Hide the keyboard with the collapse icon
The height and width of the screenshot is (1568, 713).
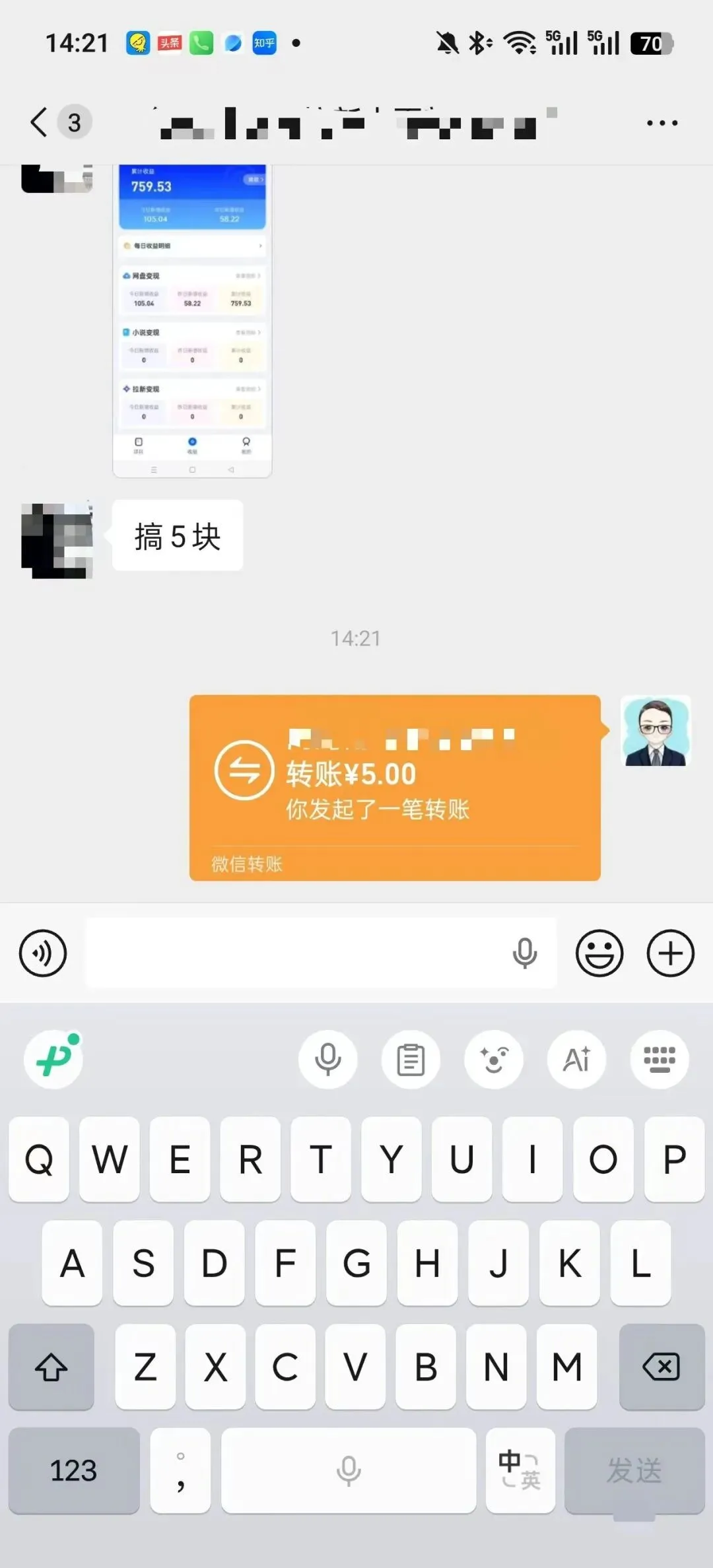click(660, 1060)
